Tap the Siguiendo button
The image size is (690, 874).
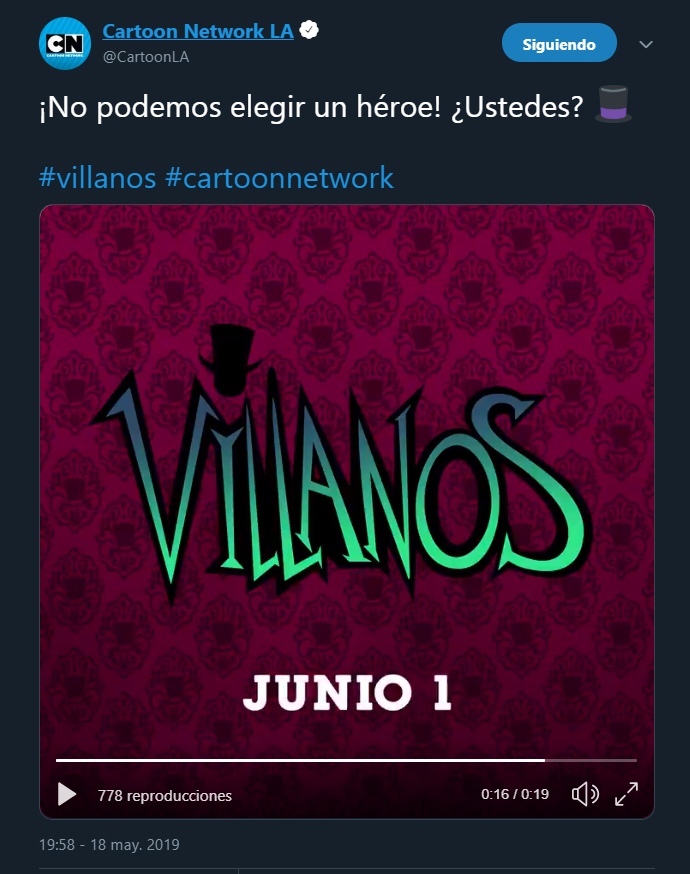point(559,44)
